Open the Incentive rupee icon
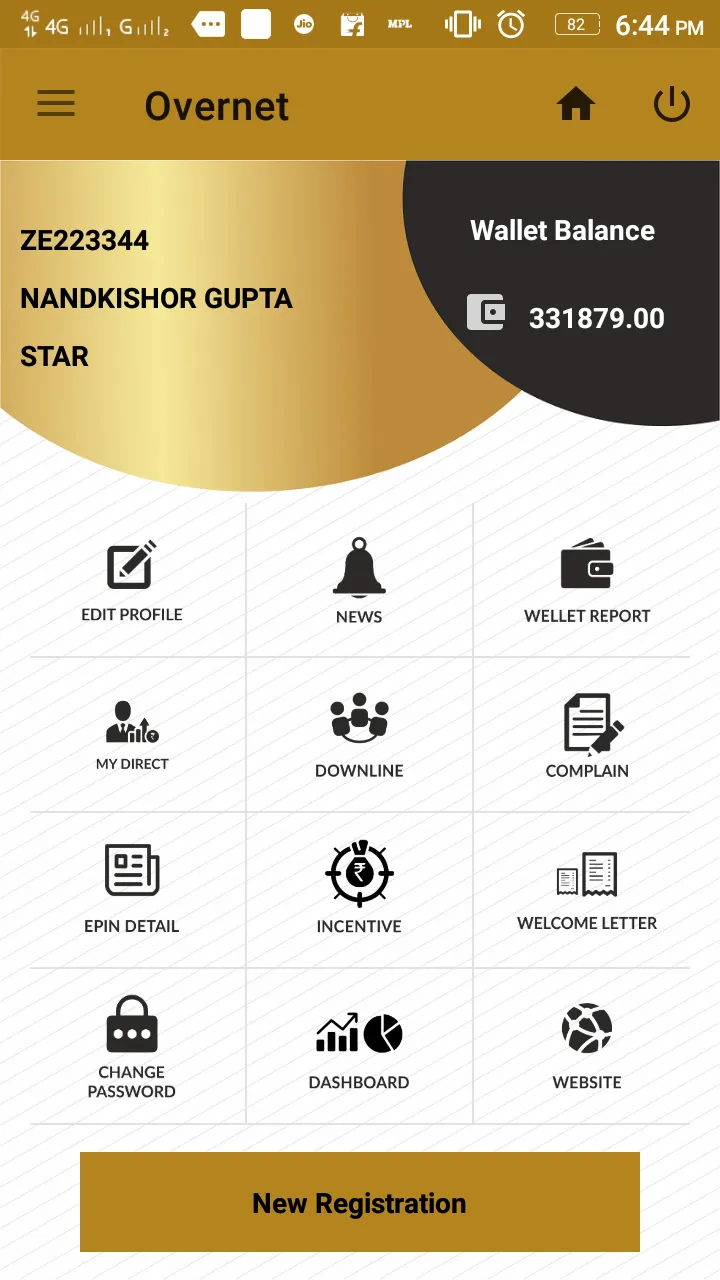Screen dimensions: 720x1280 [358, 870]
